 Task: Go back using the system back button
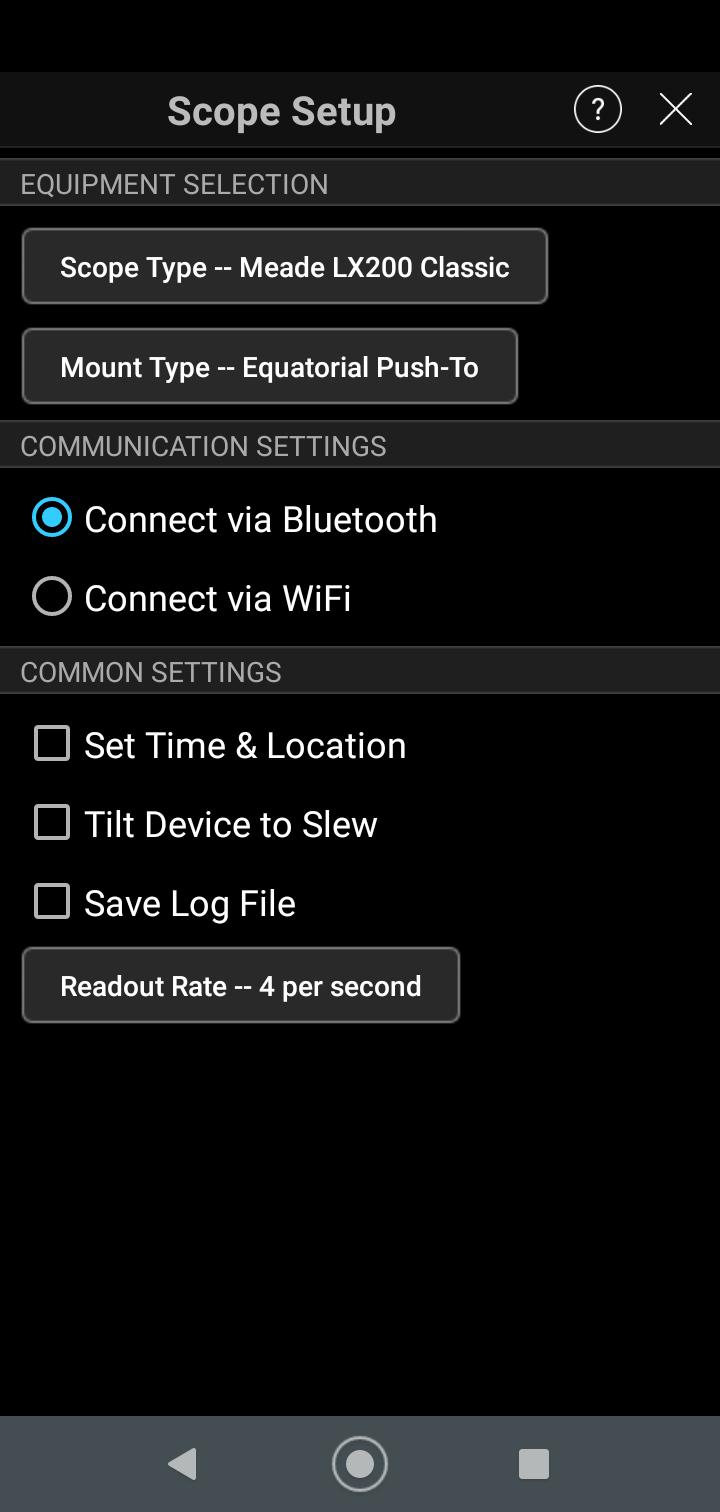click(182, 1464)
